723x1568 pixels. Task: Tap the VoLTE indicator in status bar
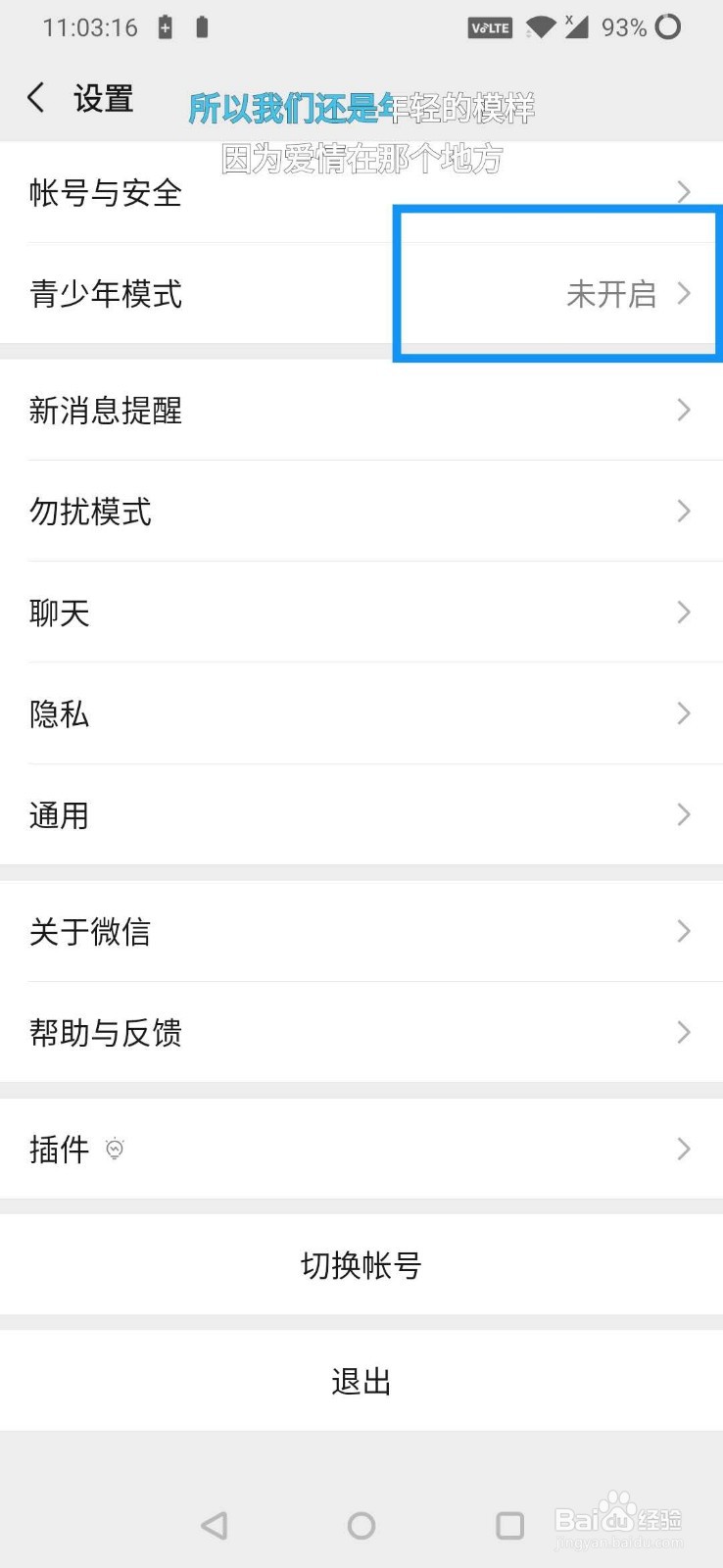pos(489,27)
